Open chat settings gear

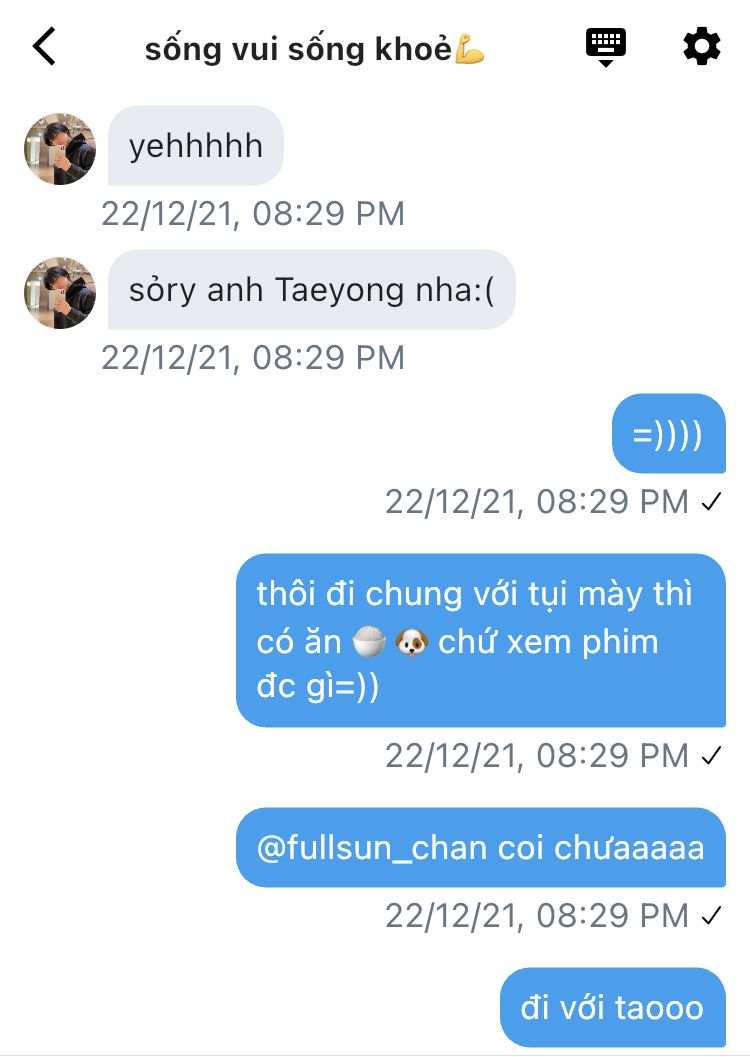coord(701,47)
